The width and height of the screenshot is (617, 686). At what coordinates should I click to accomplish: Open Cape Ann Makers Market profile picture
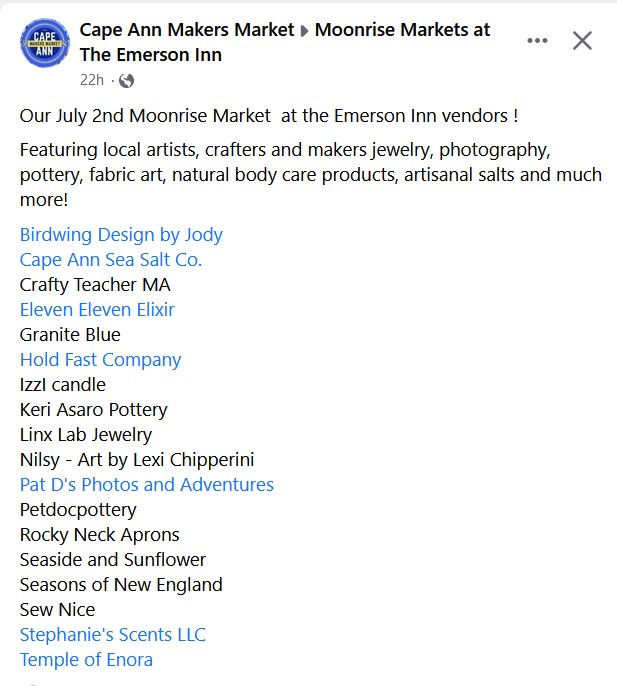(44, 43)
